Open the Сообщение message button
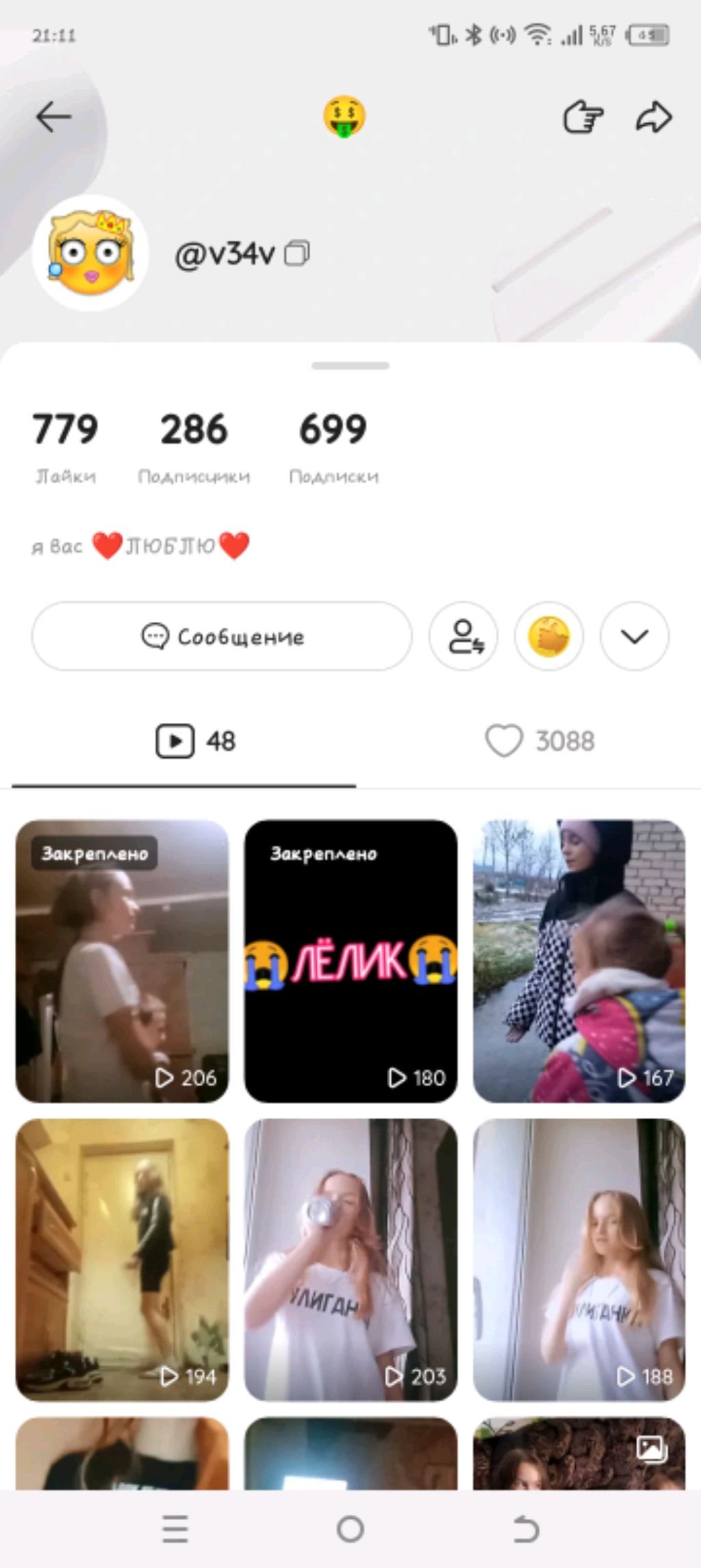701x1568 pixels. coord(222,636)
